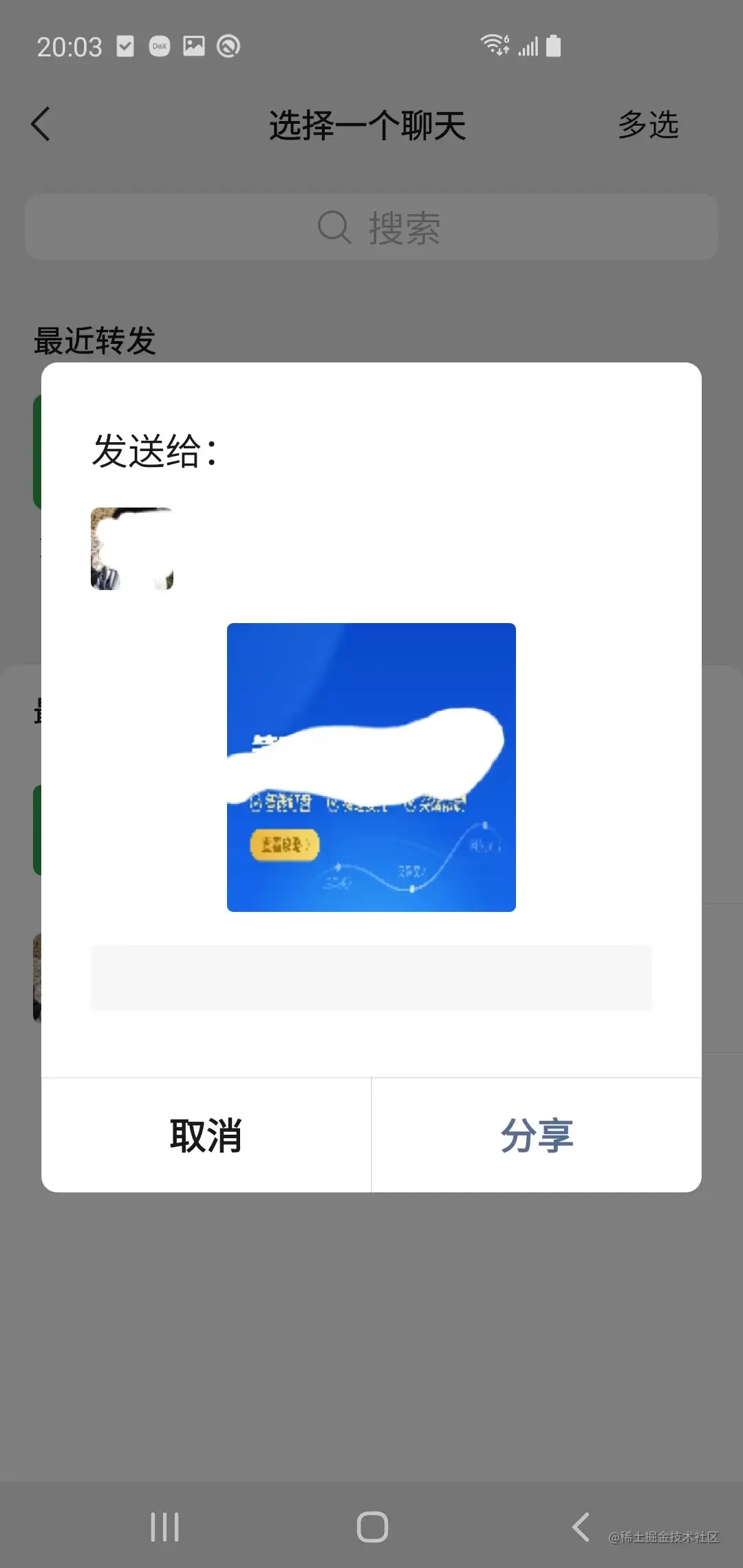This screenshot has height=1568, width=743.
Task: Tap the Wi-Fi icon in the status bar
Action: [x=494, y=44]
